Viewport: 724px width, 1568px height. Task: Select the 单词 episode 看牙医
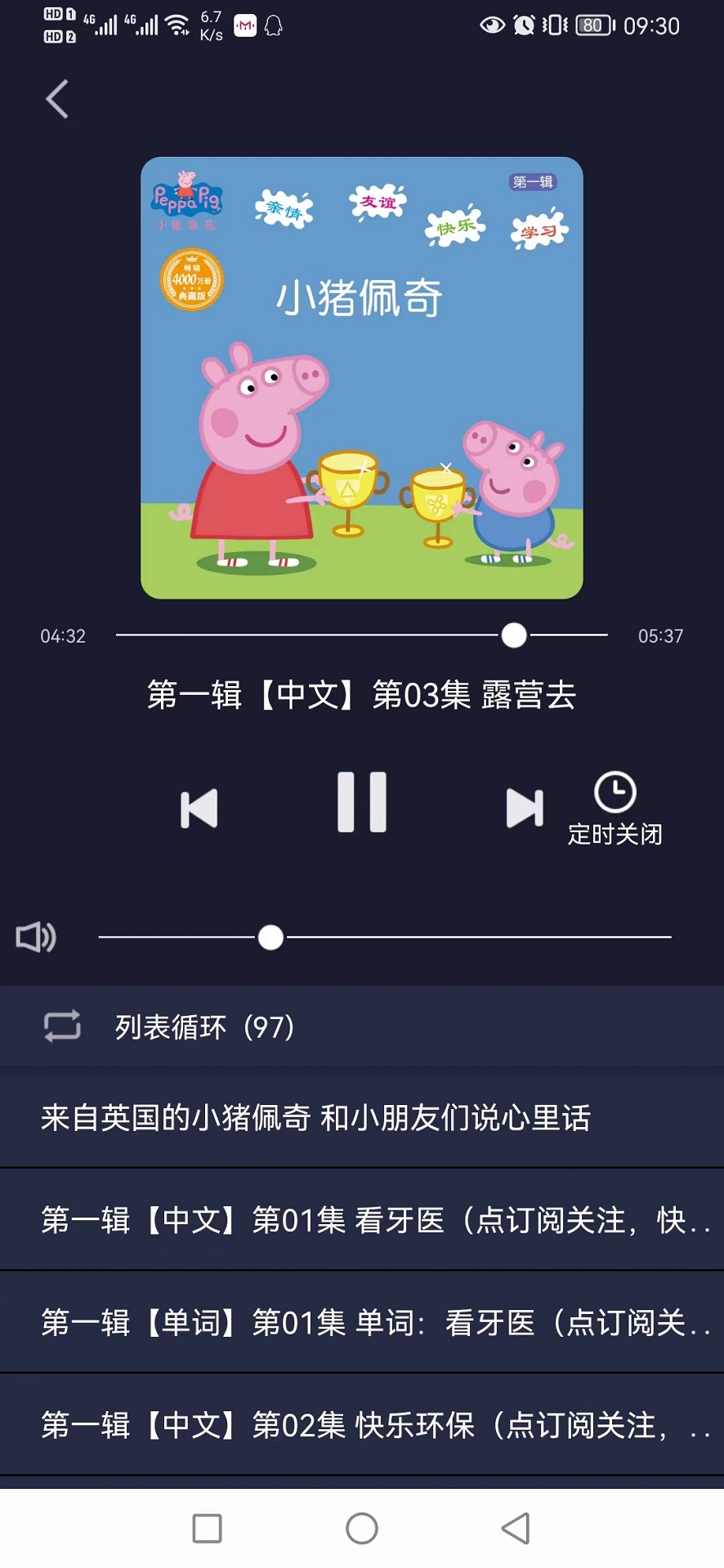point(362,1321)
